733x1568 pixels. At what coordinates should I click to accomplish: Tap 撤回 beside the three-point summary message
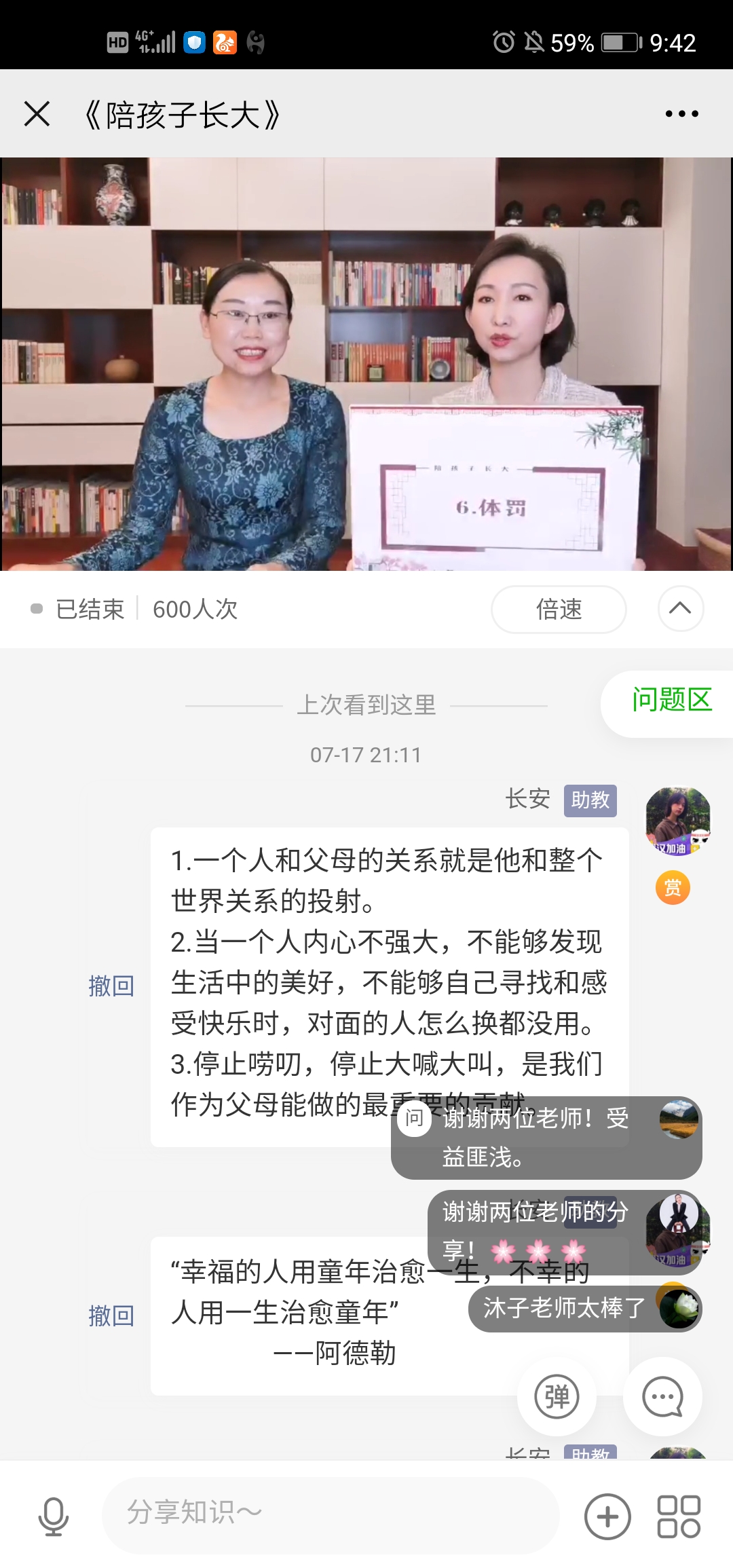pos(111,986)
